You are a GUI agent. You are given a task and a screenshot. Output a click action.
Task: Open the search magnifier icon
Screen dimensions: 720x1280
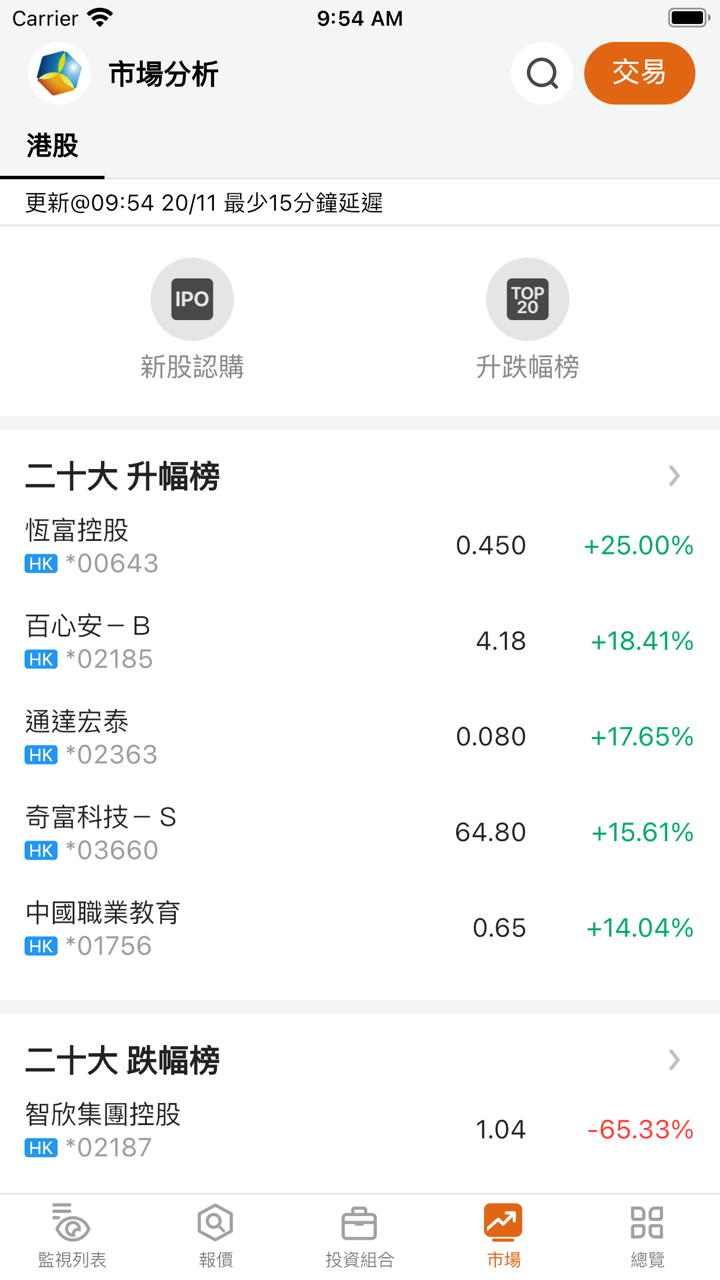tap(542, 73)
